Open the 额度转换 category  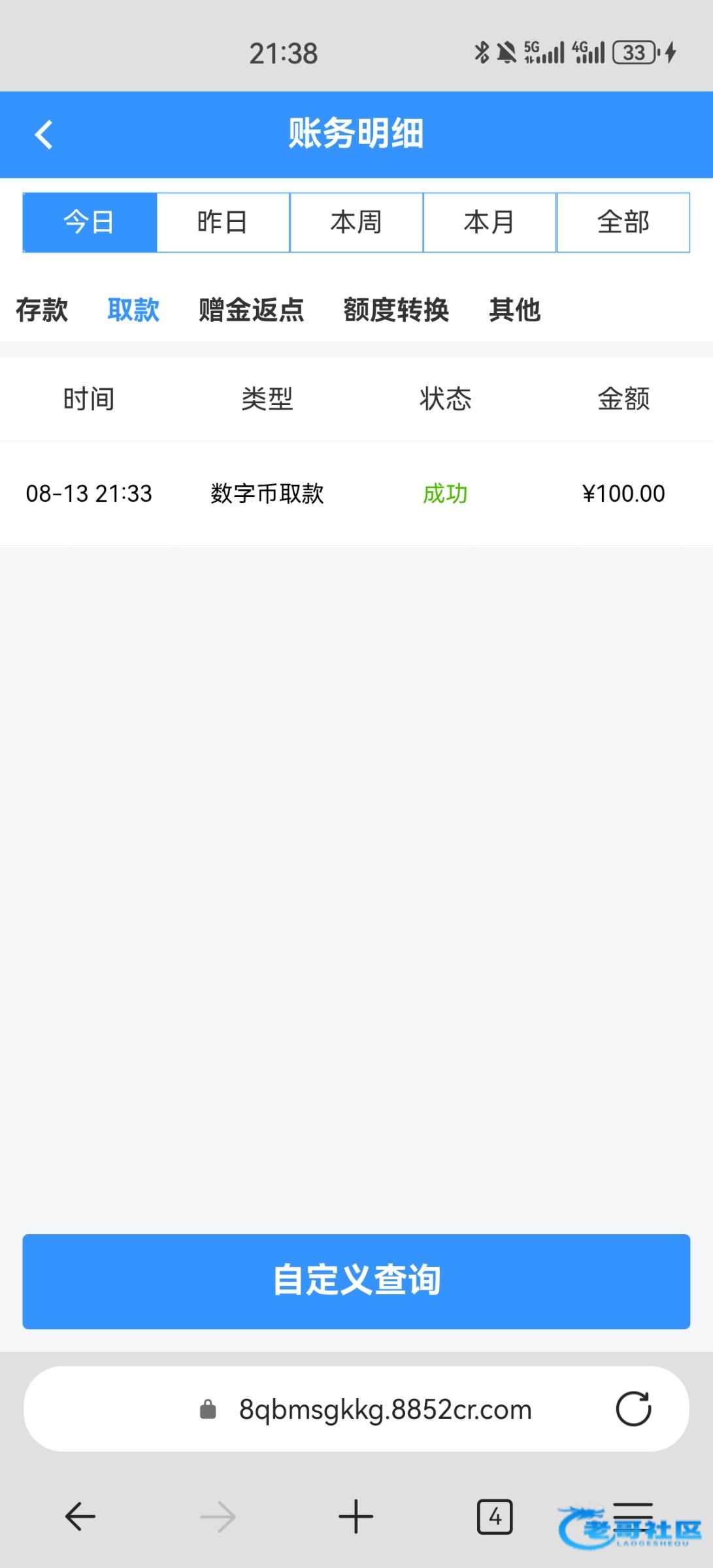pyautogui.click(x=396, y=310)
